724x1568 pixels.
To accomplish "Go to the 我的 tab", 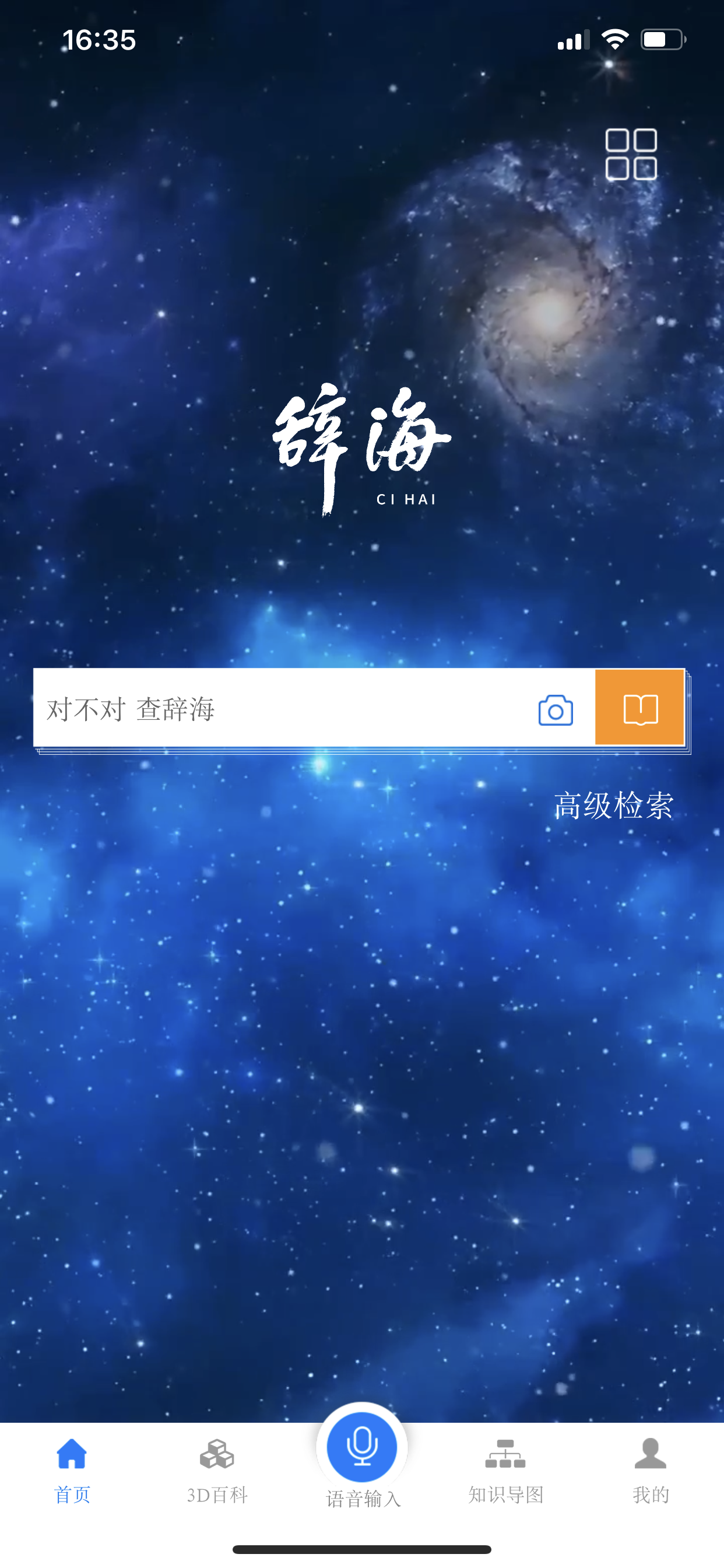I will (x=650, y=1469).
